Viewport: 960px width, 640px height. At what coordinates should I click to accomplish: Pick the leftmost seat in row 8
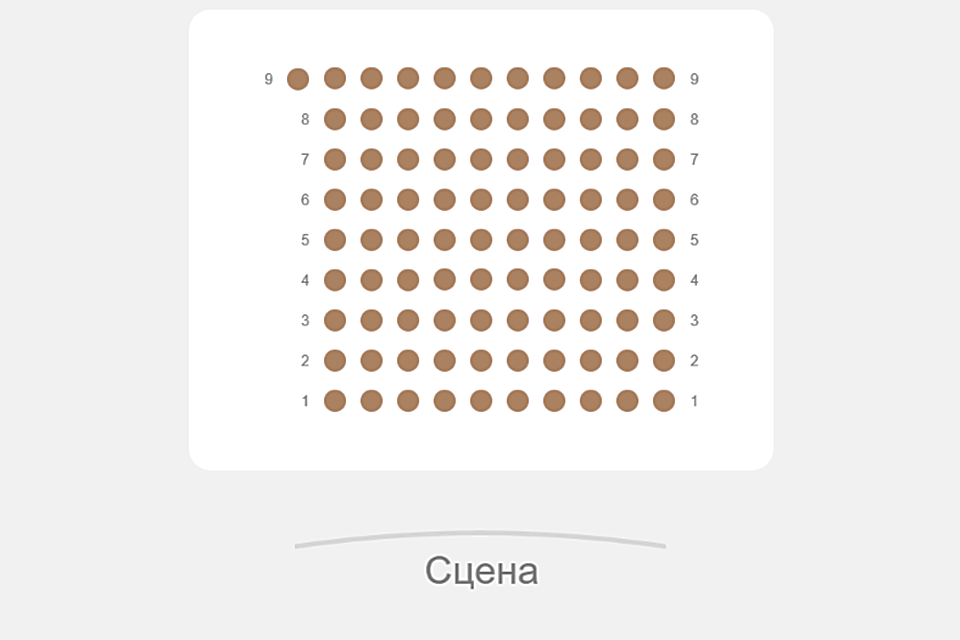(x=335, y=119)
